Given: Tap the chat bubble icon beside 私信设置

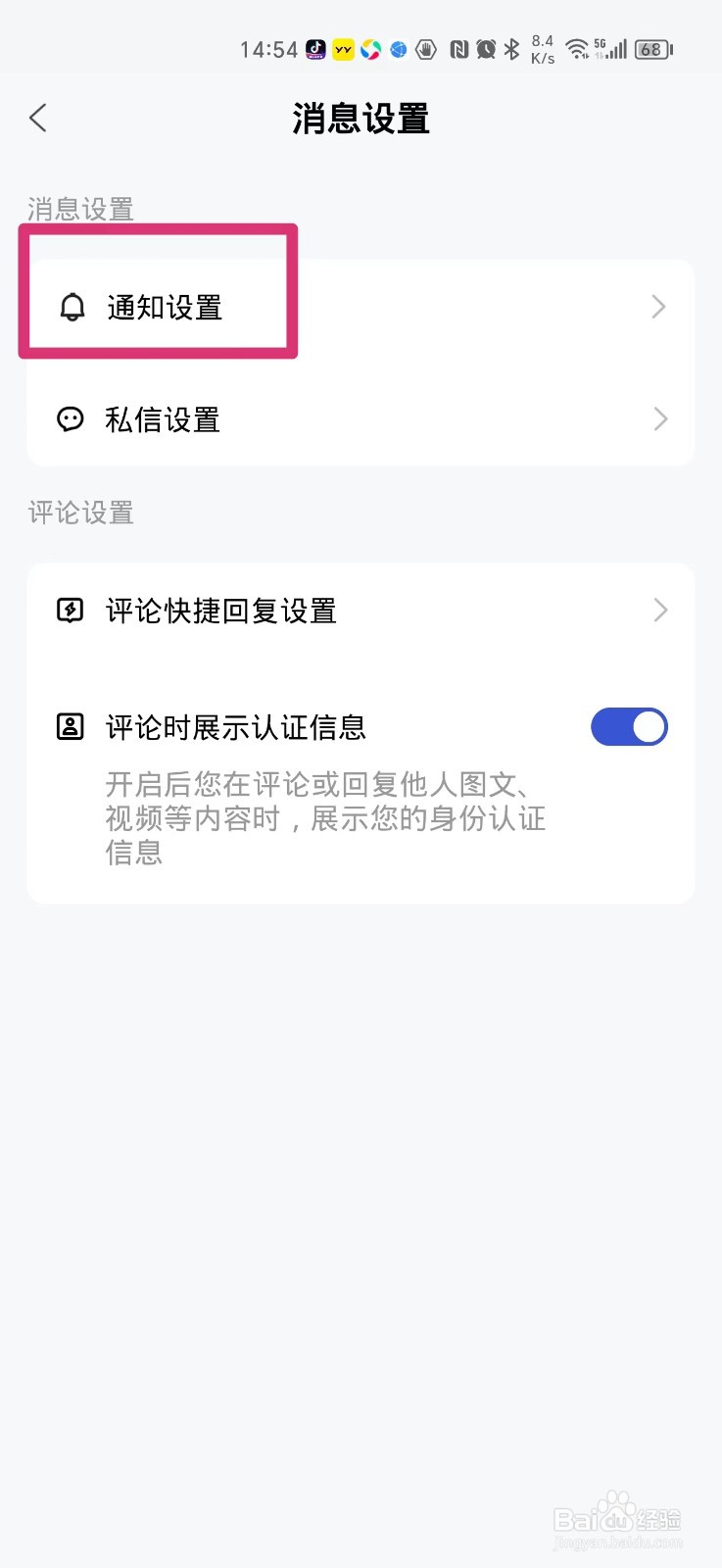Looking at the screenshot, I should [70, 419].
